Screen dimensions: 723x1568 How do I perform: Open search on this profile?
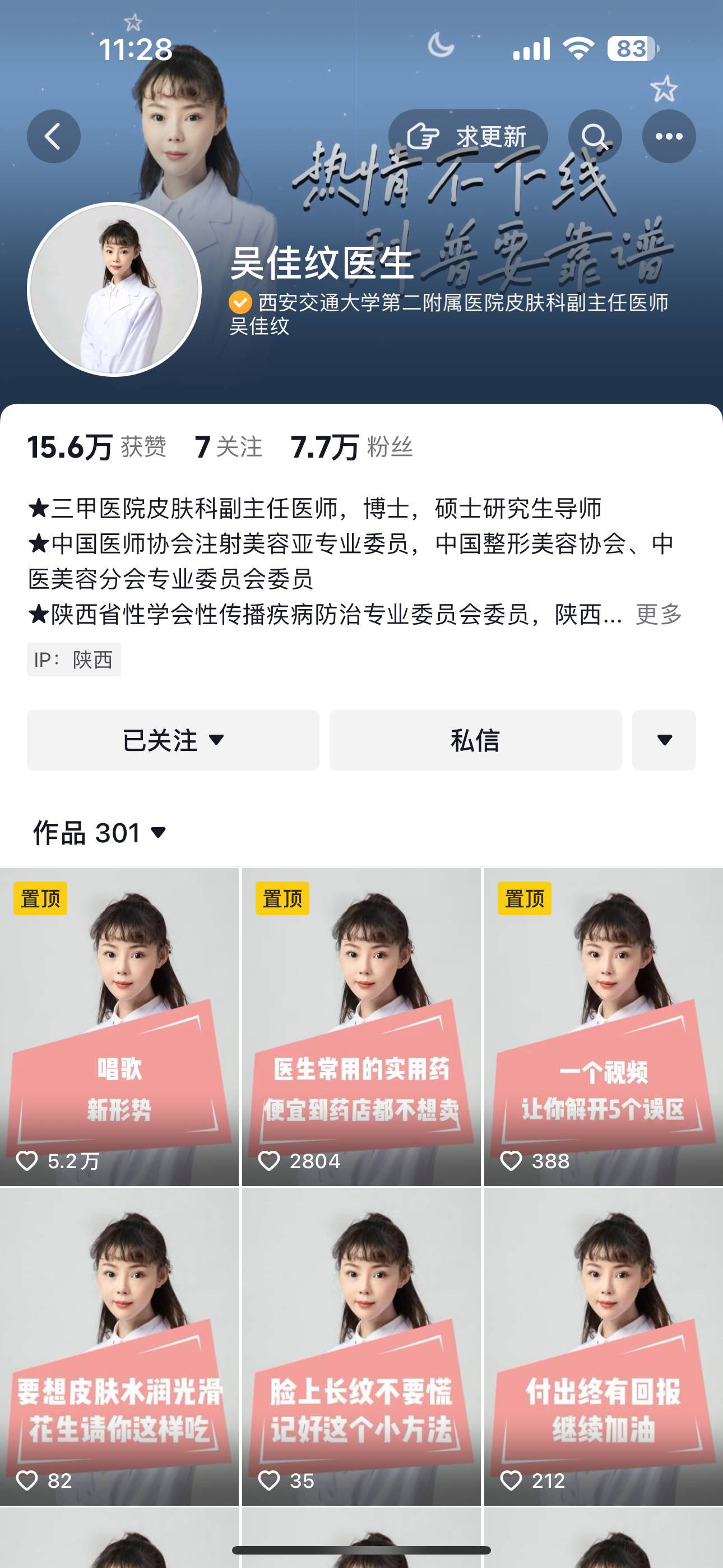[595, 136]
